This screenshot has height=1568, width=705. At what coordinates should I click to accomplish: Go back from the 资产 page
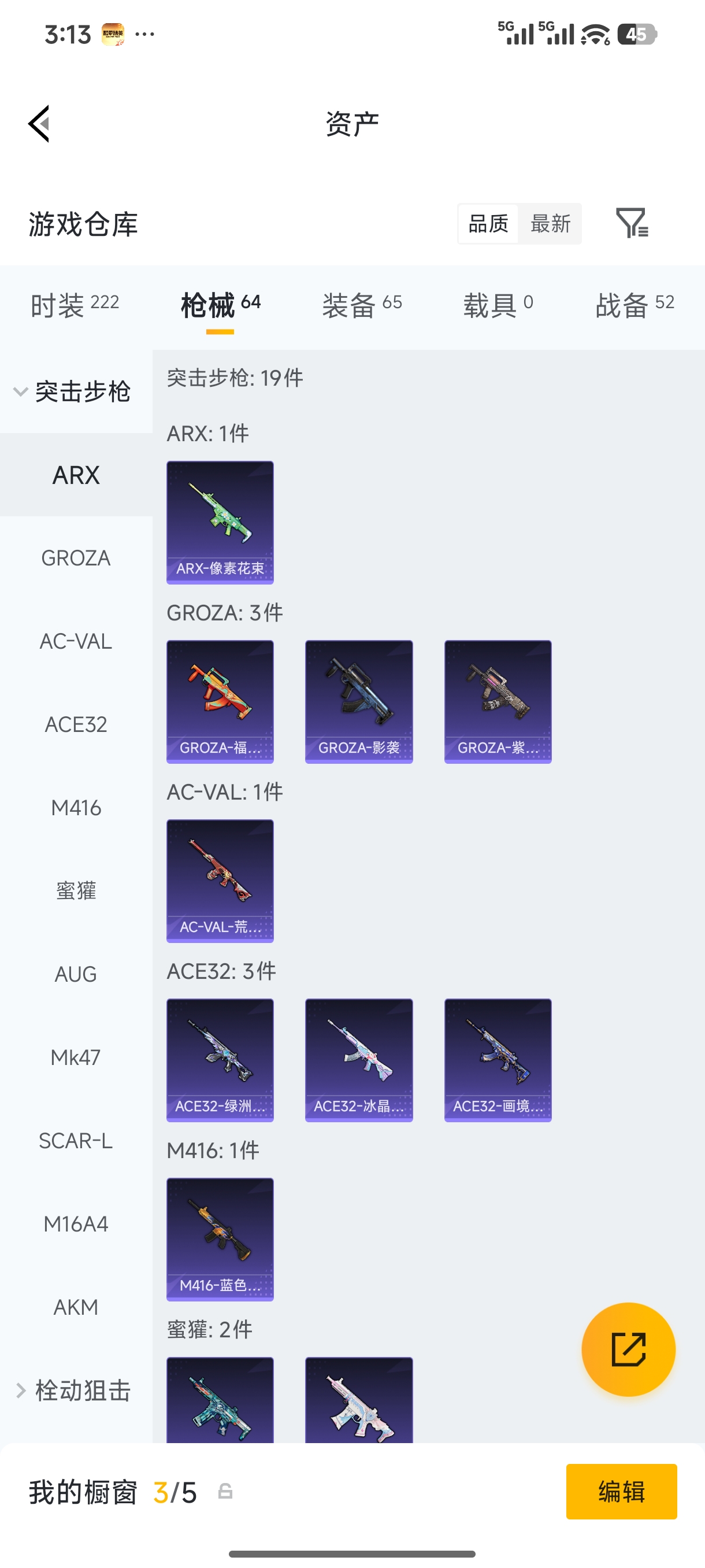(39, 124)
